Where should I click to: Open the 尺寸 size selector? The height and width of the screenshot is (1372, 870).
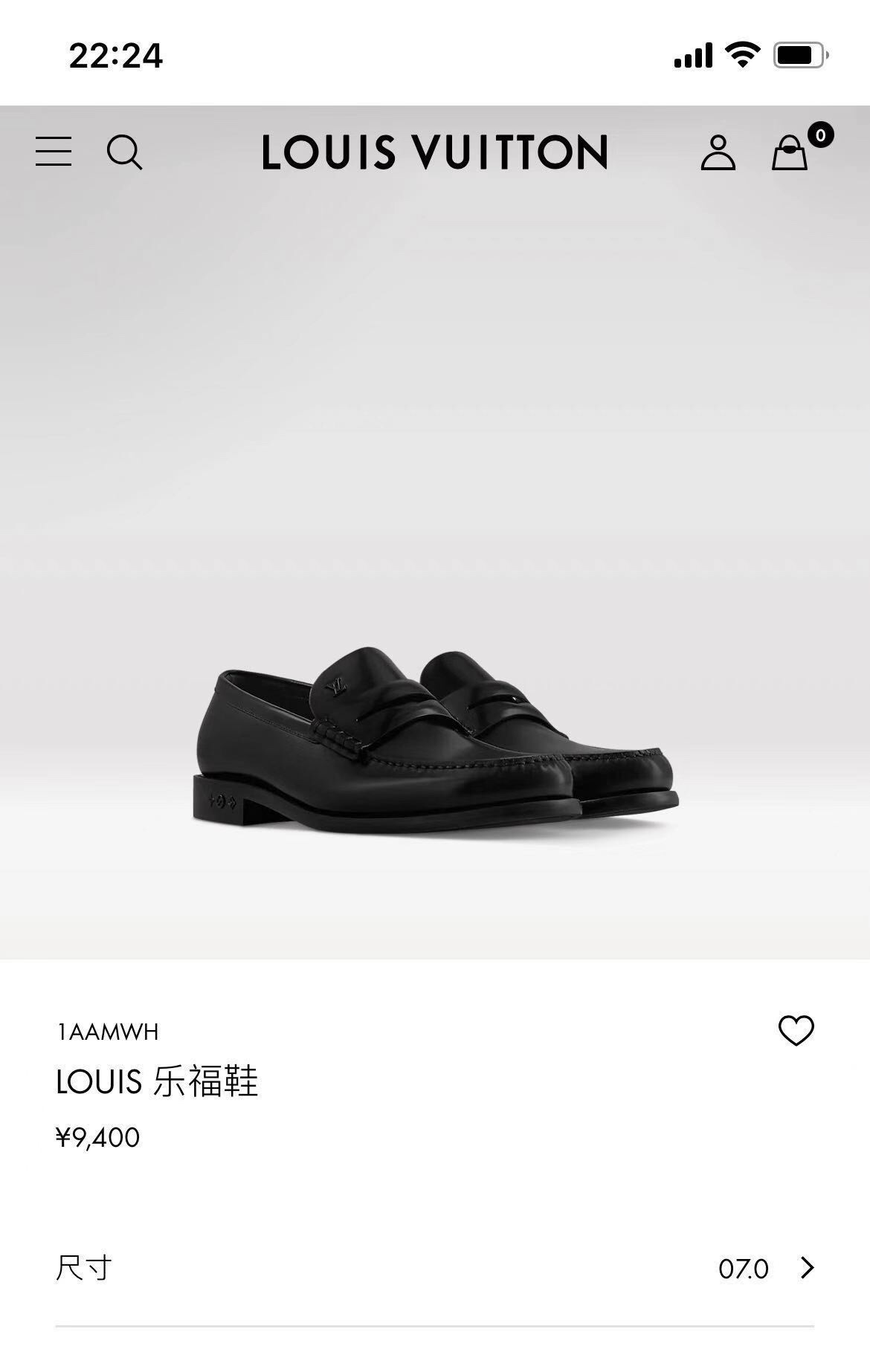[x=435, y=1268]
